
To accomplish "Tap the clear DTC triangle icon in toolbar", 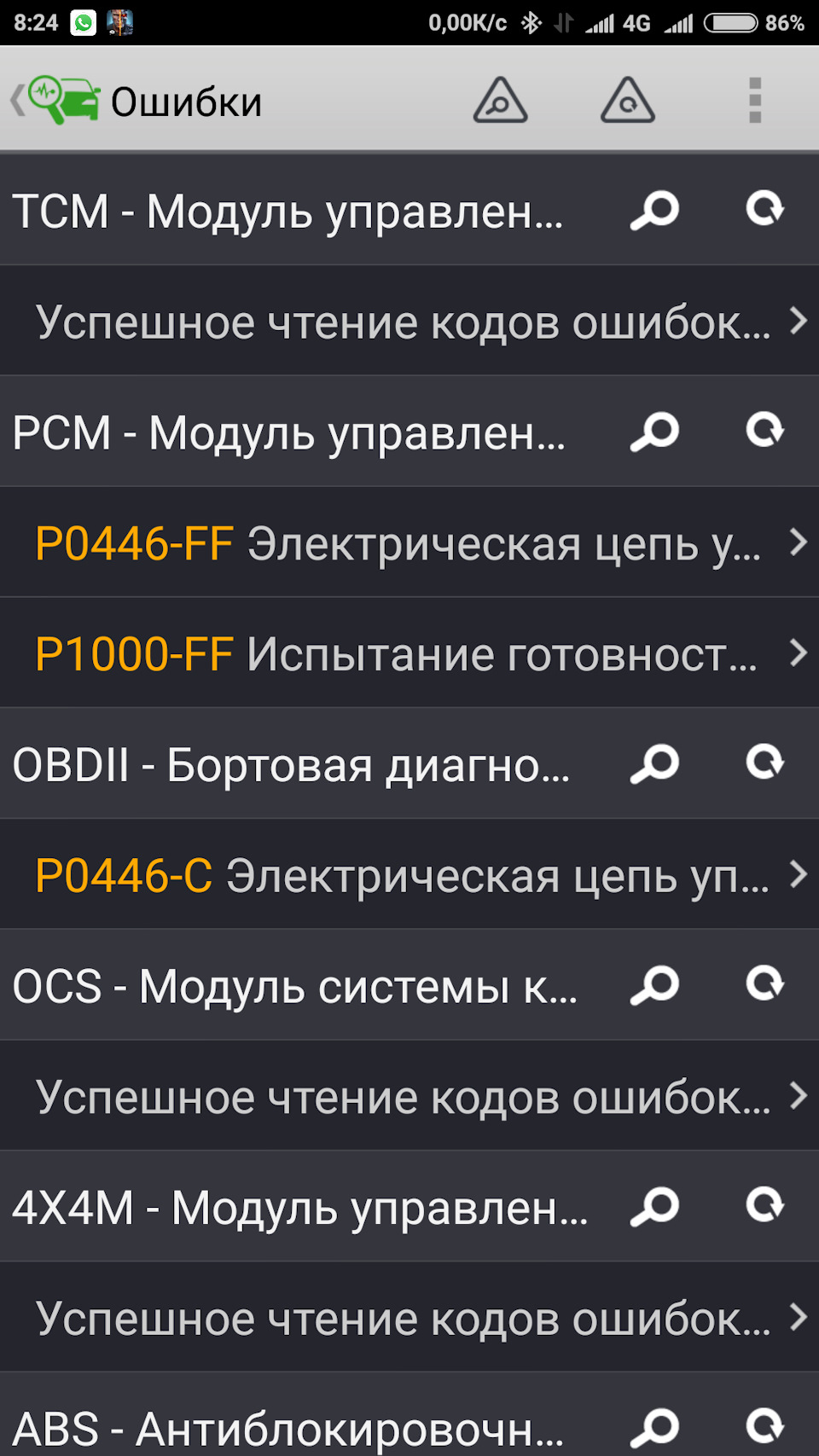I will tap(627, 100).
